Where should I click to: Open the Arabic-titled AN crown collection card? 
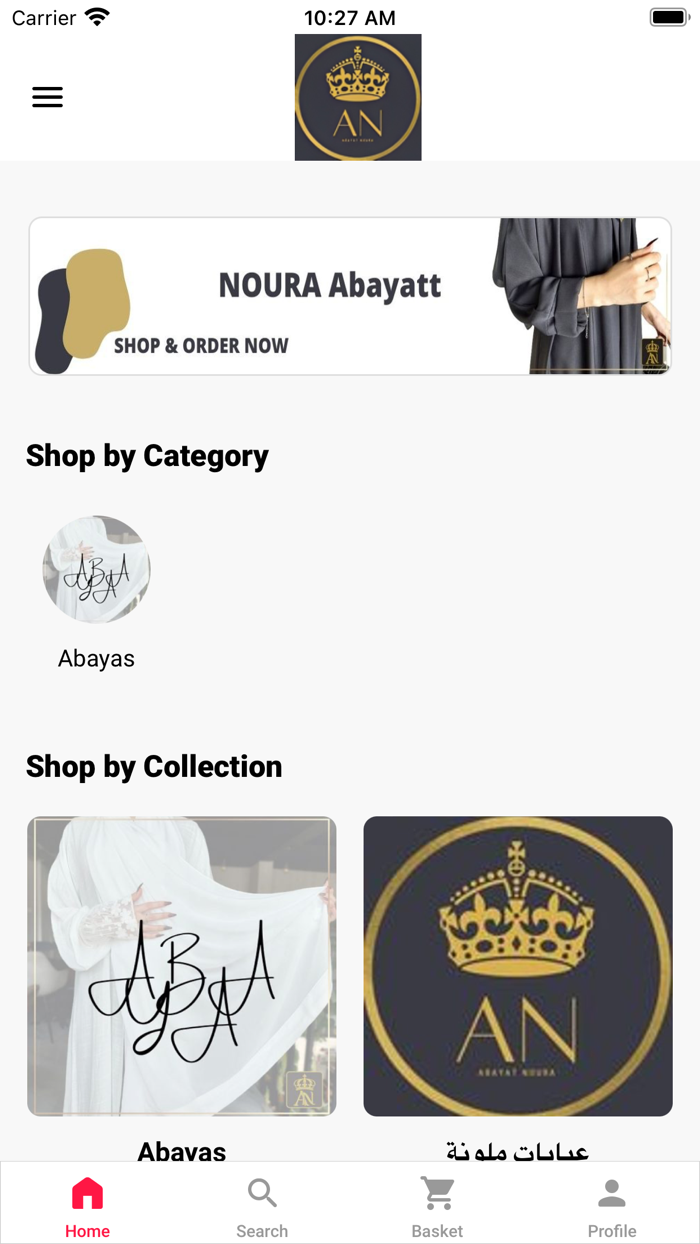click(x=518, y=966)
